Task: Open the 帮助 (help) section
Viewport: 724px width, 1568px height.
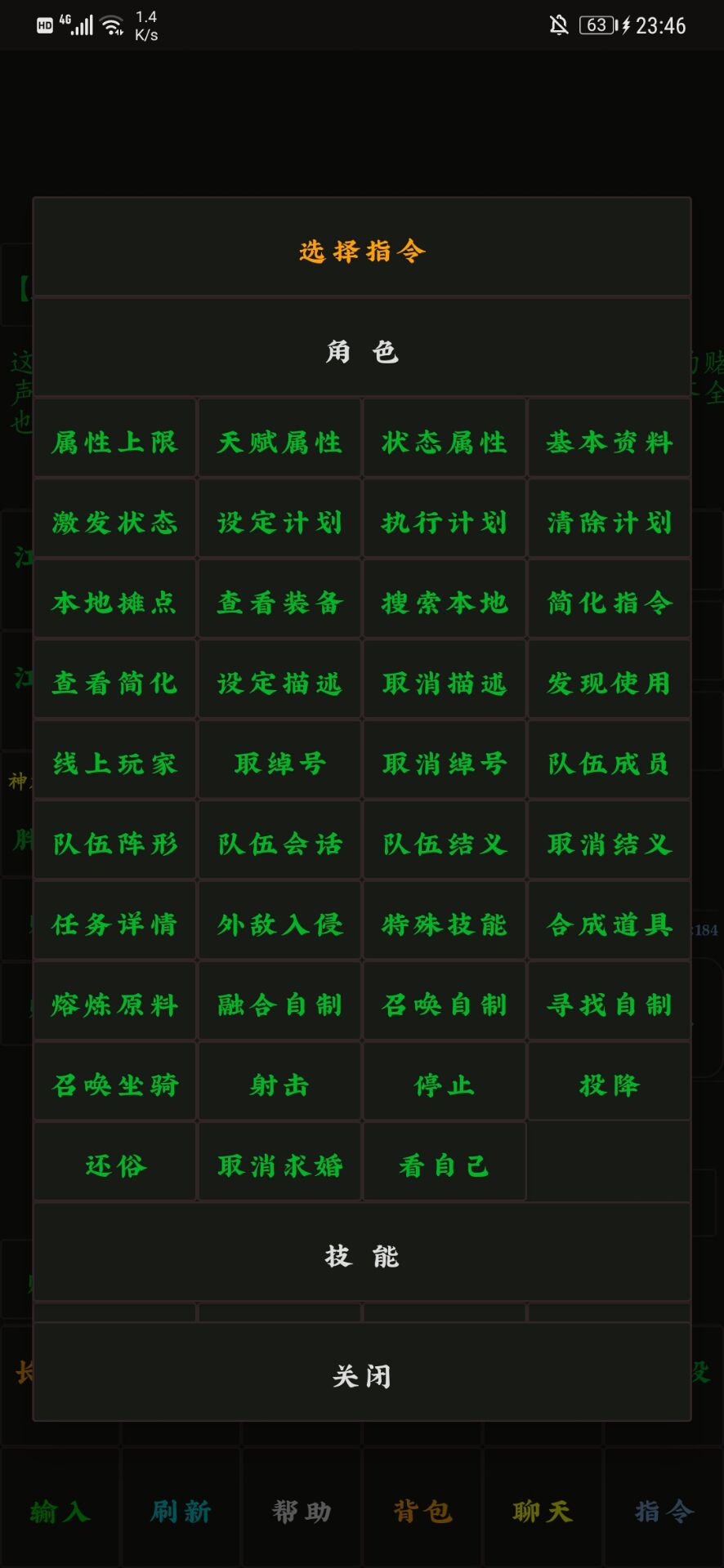Action: pos(301,1512)
